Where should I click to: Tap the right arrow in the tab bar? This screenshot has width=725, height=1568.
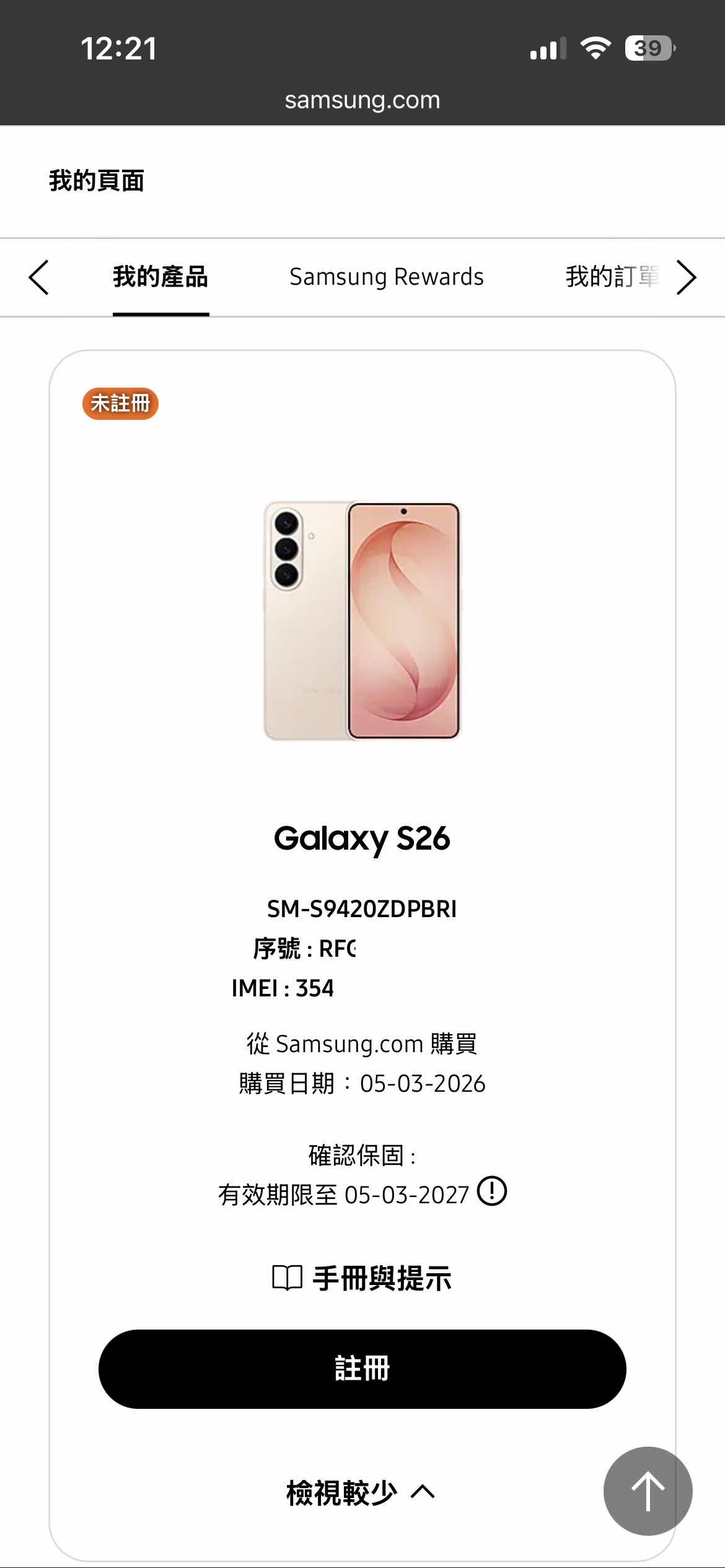[687, 277]
